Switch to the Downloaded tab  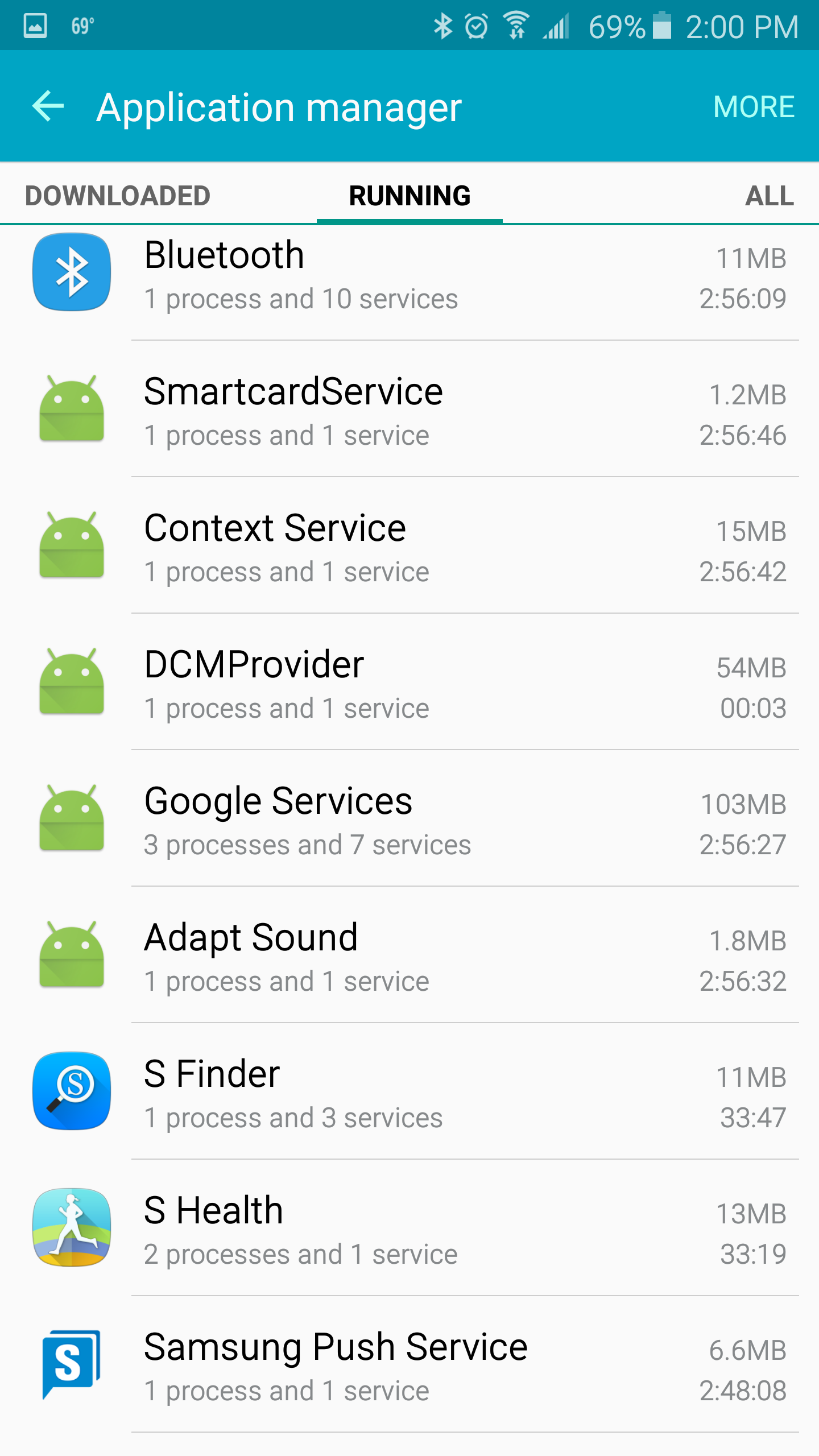[118, 196]
